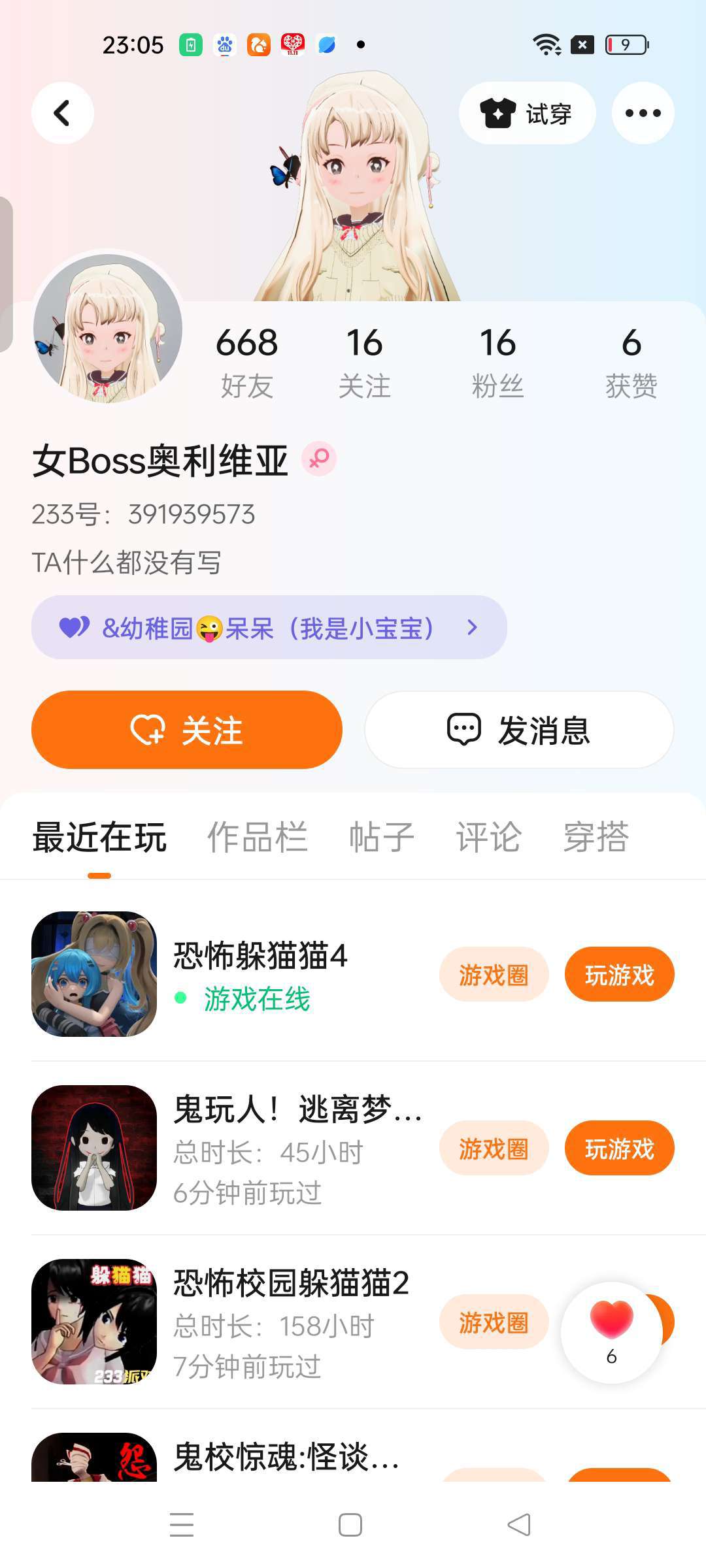Tap the floating heart like button
Viewport: 706px width, 1568px height.
(x=611, y=1331)
